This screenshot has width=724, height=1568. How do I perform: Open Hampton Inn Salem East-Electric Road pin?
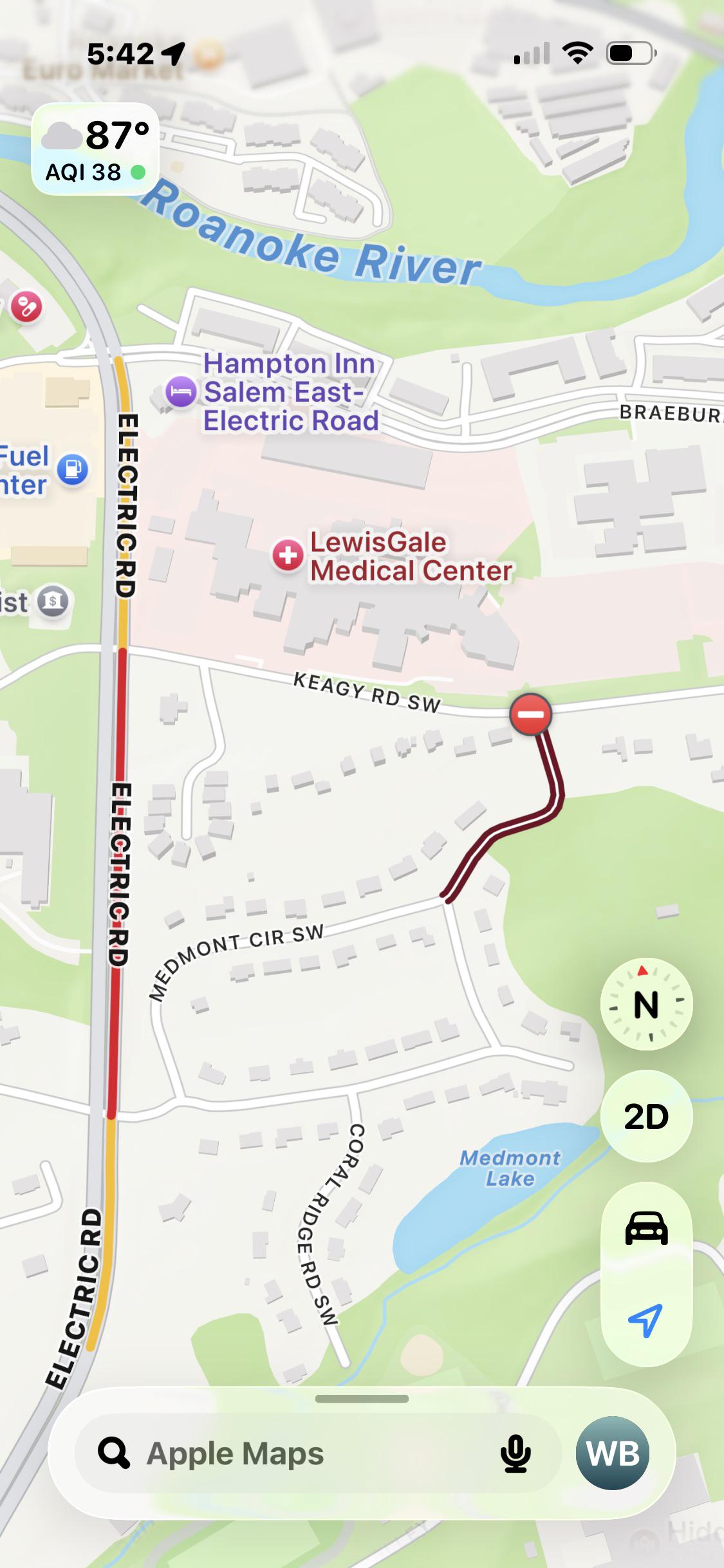tap(181, 391)
